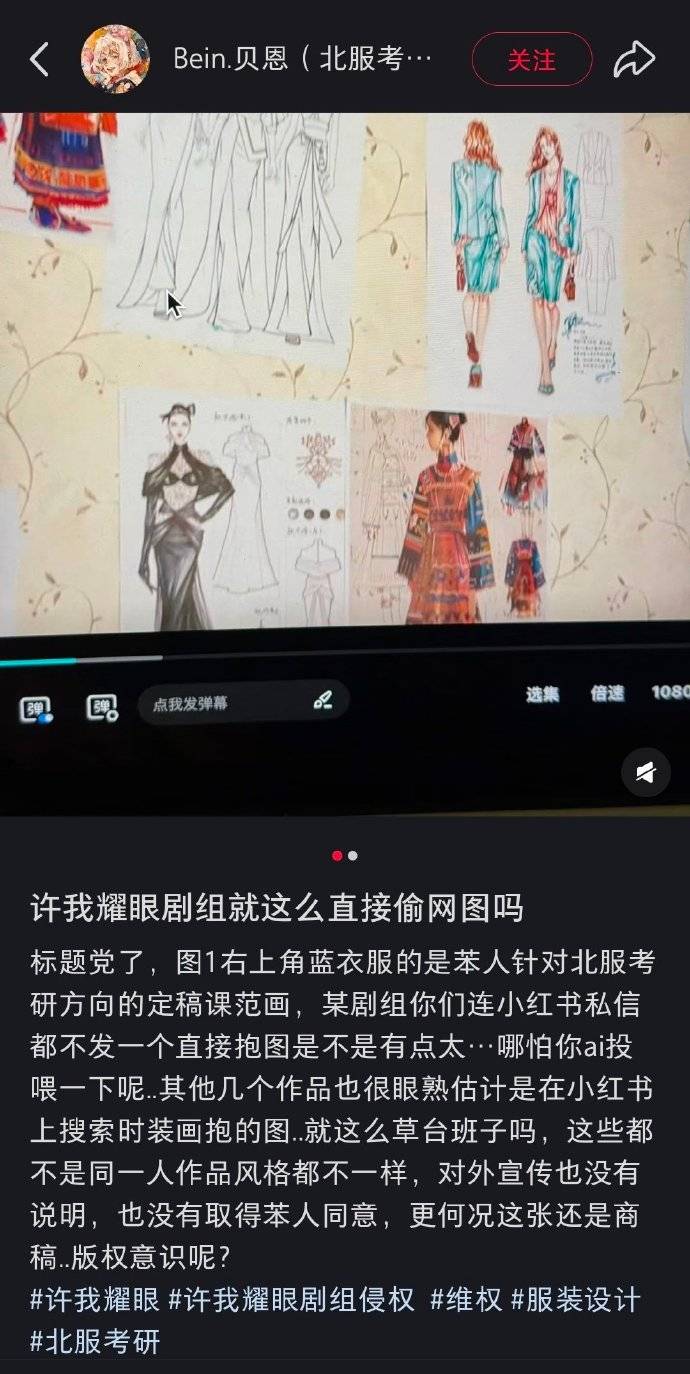
Task: Go back using the top-left arrow
Action: point(39,60)
